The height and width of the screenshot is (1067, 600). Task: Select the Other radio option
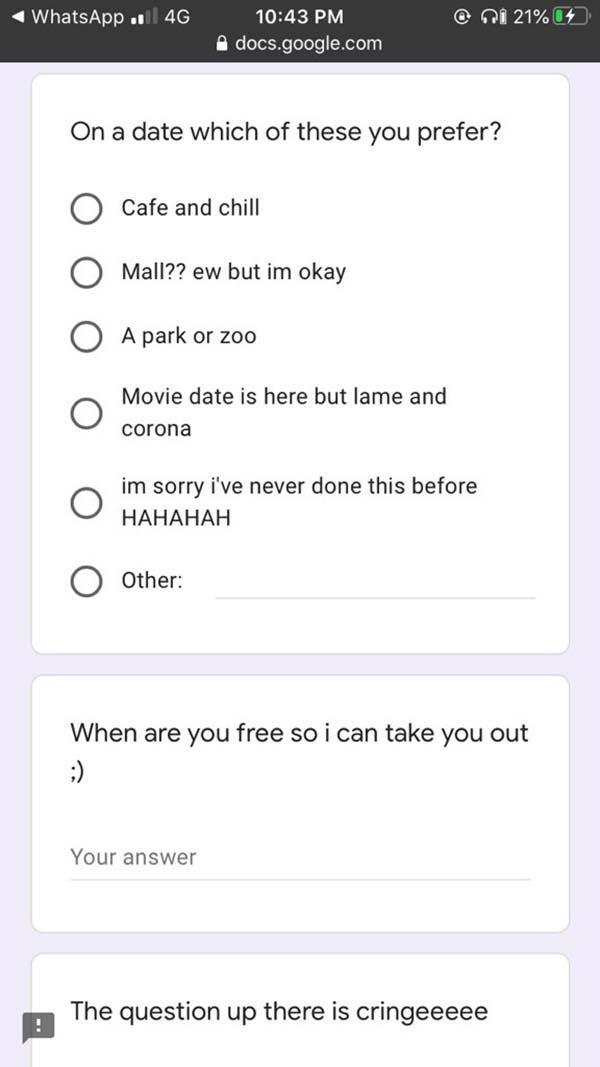point(86,581)
